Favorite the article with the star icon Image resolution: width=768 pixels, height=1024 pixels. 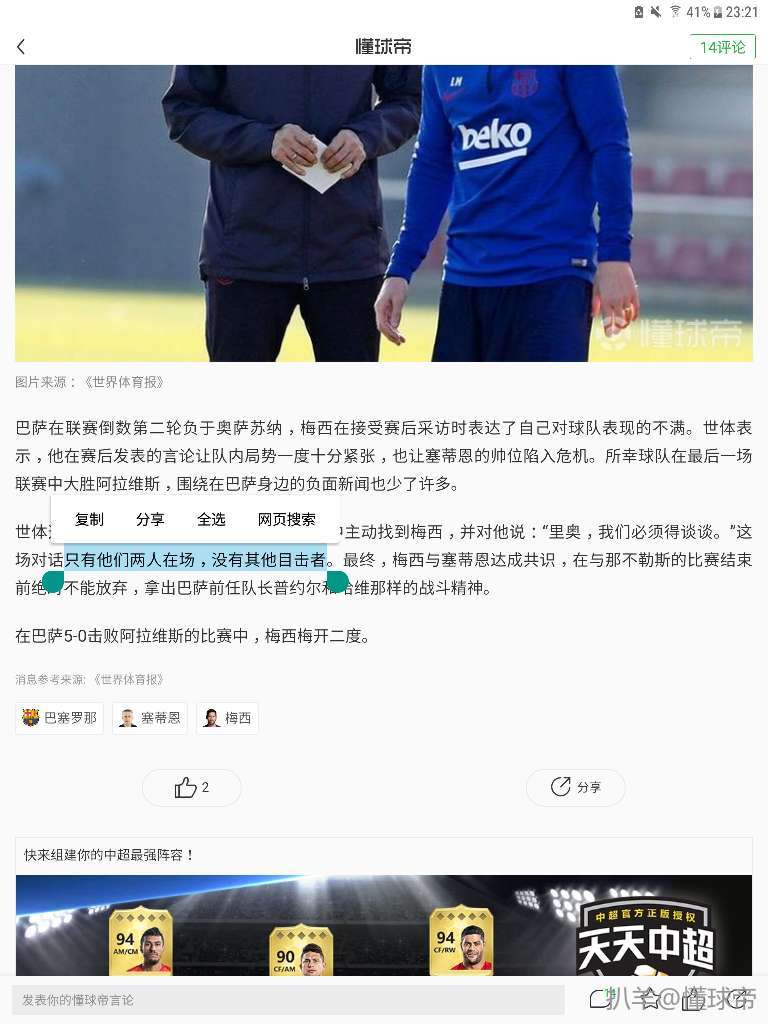click(x=650, y=998)
